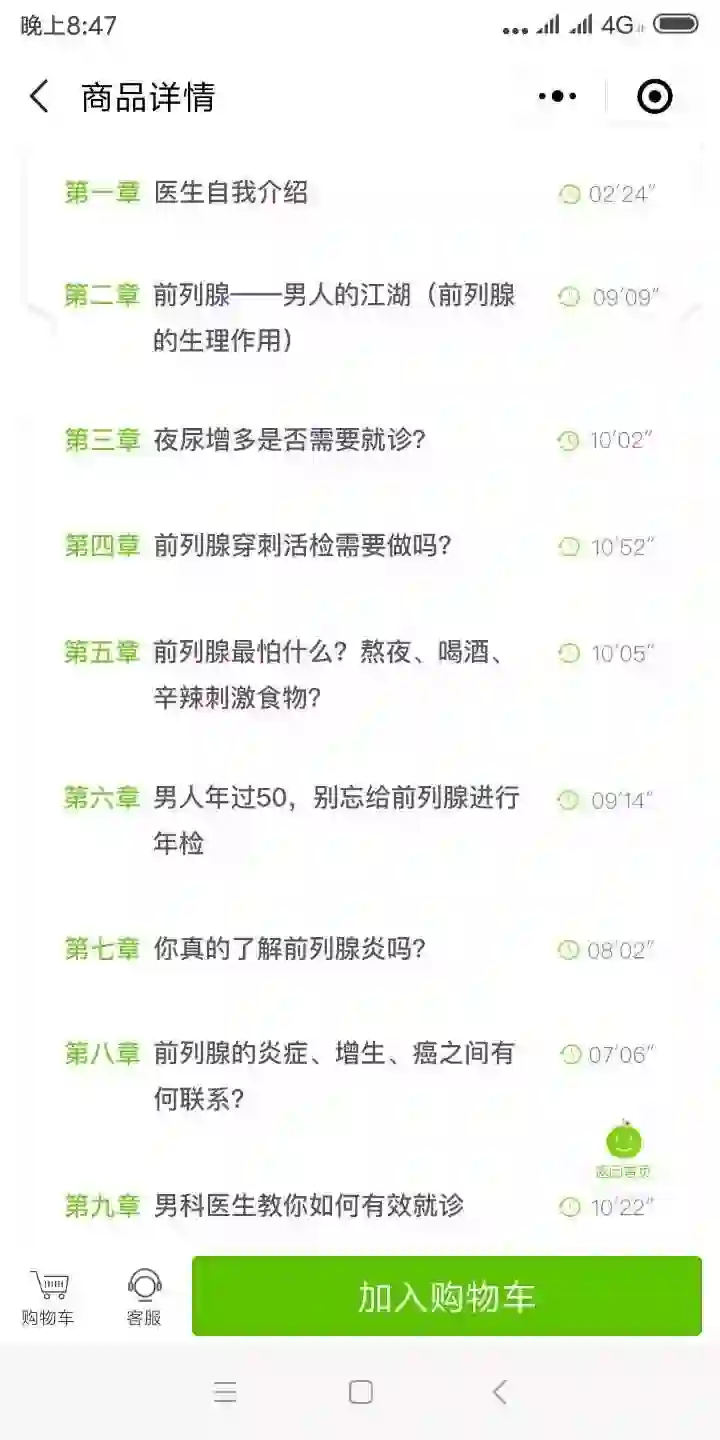720x1440 pixels.
Task: Tap the system home button
Action: point(361,1392)
